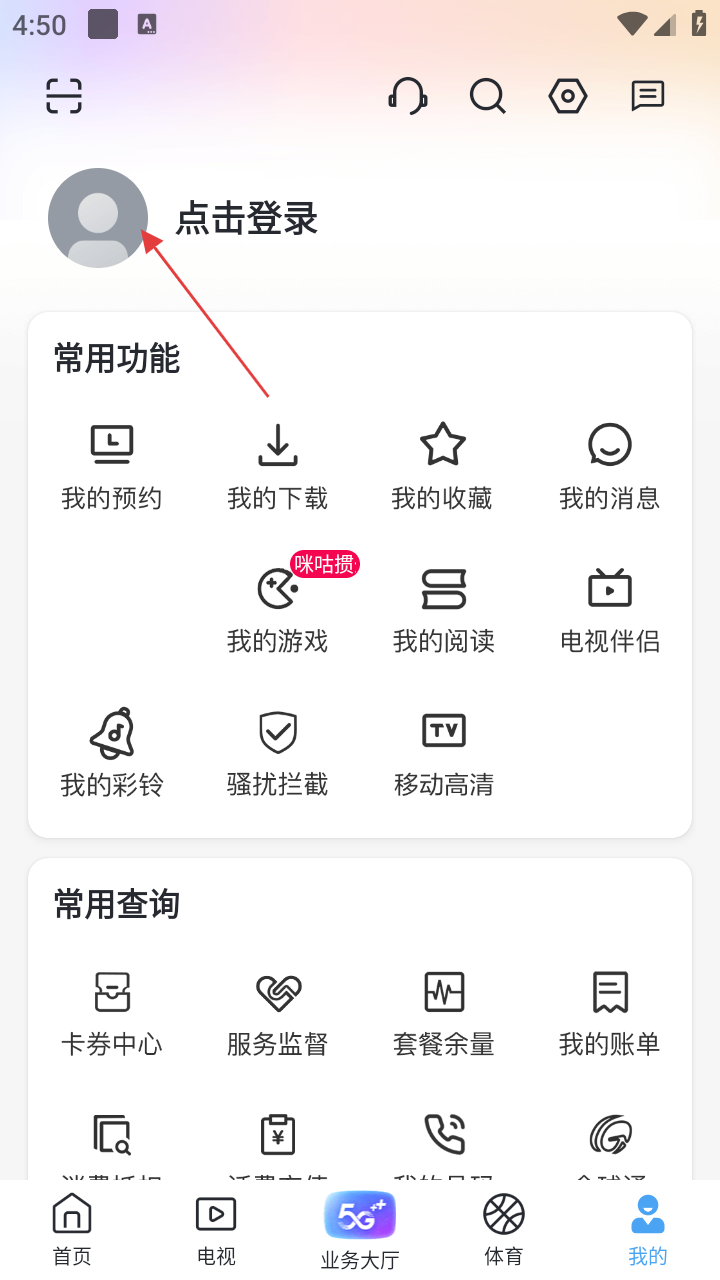Viewport: 720px width, 1280px height.
Task: Open 骚扰拦截
Action: 277,753
